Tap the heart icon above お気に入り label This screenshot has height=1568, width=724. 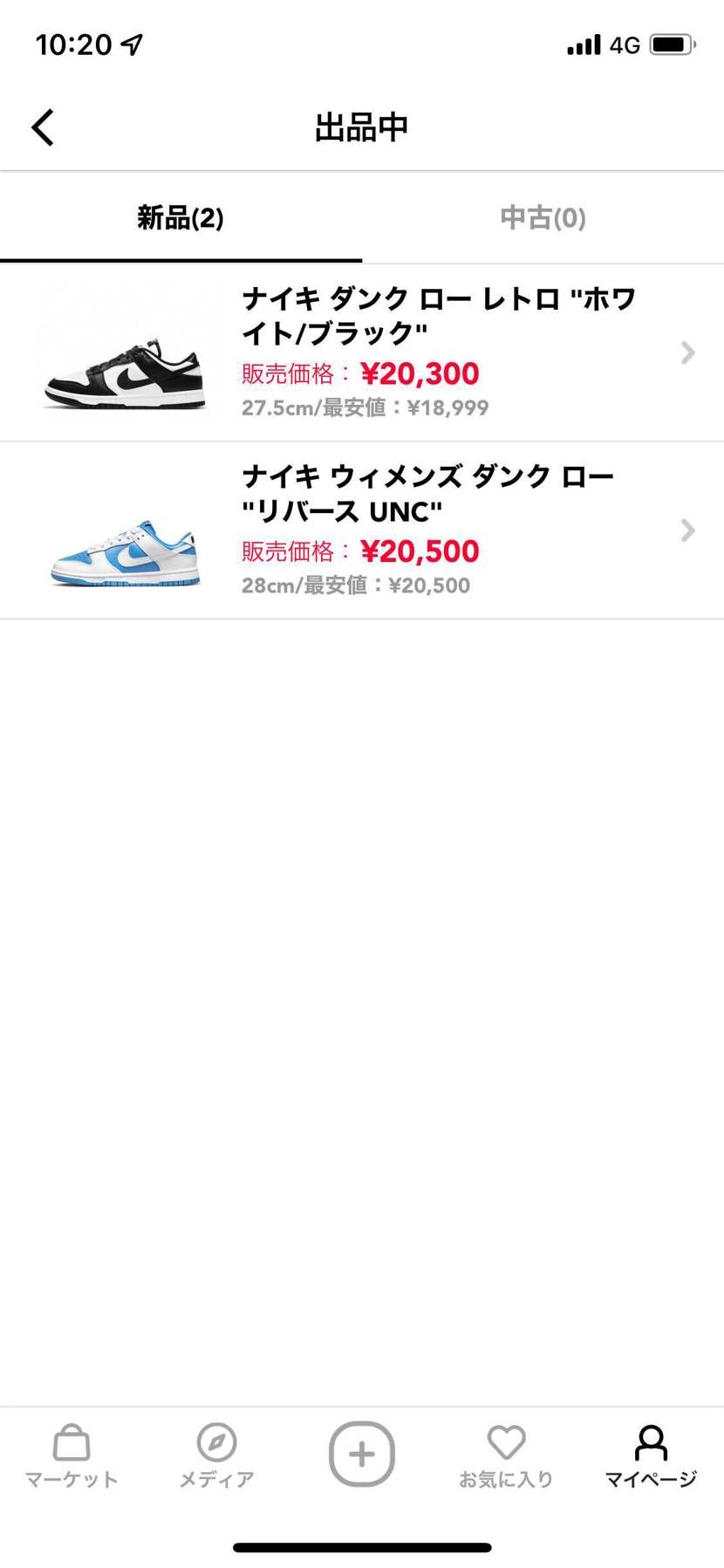pos(506,1440)
